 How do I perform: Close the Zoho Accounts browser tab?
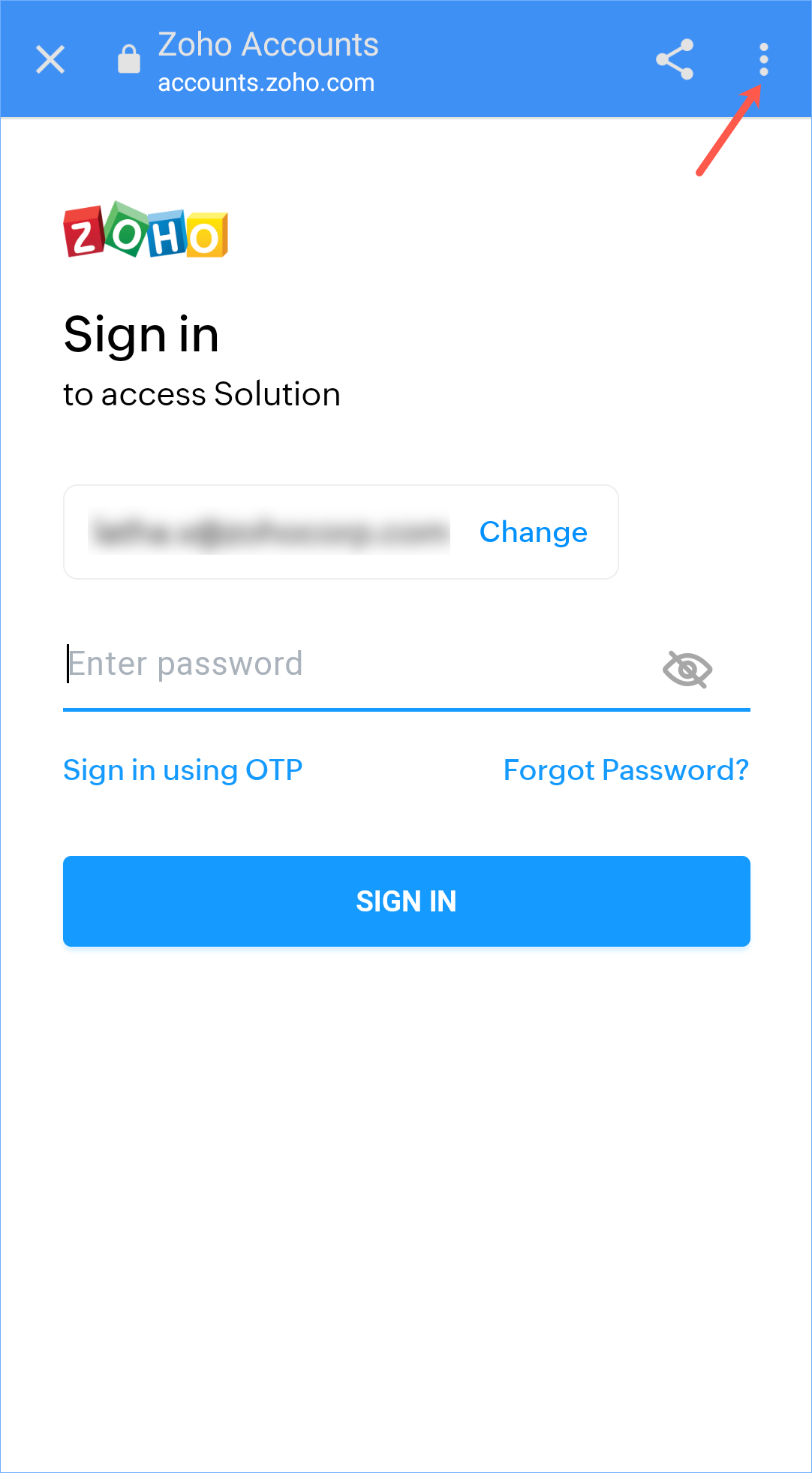pyautogui.click(x=50, y=59)
